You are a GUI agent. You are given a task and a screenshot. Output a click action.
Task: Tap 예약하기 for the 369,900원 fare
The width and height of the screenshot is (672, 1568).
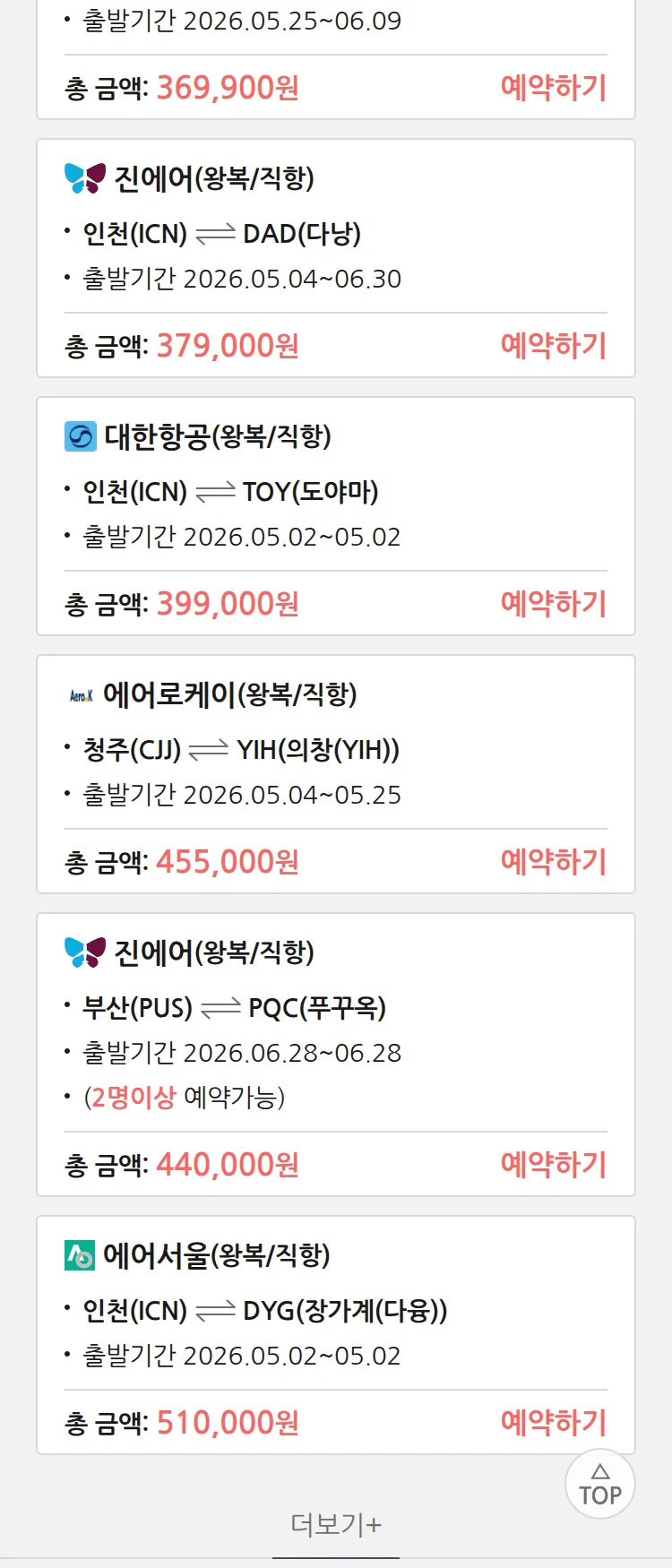click(x=553, y=88)
